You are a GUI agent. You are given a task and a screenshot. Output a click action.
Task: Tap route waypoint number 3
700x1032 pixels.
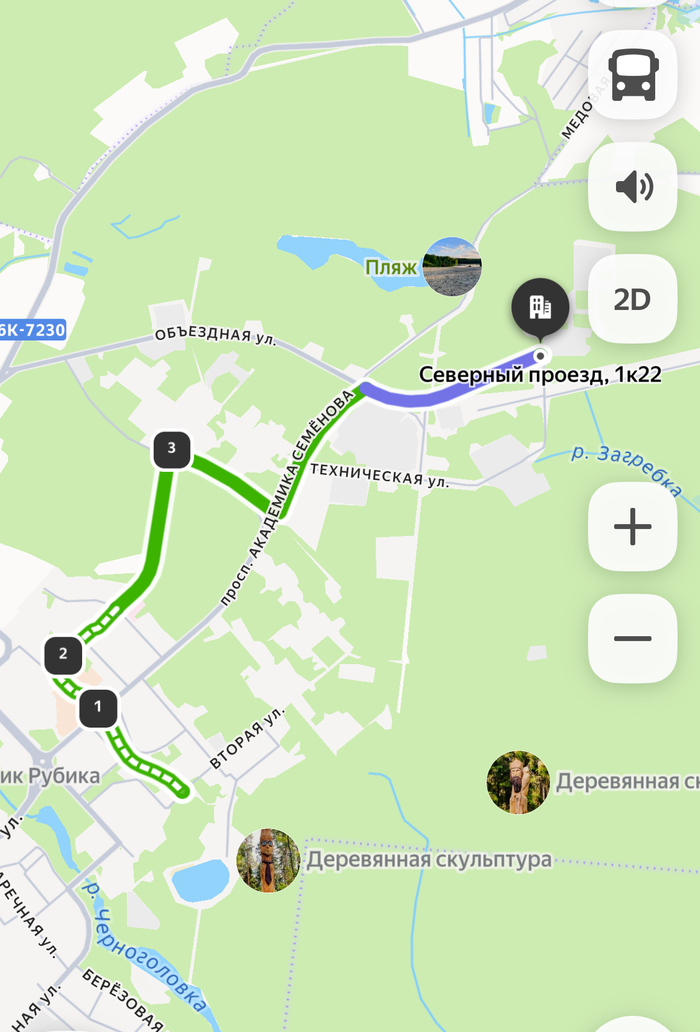172,449
